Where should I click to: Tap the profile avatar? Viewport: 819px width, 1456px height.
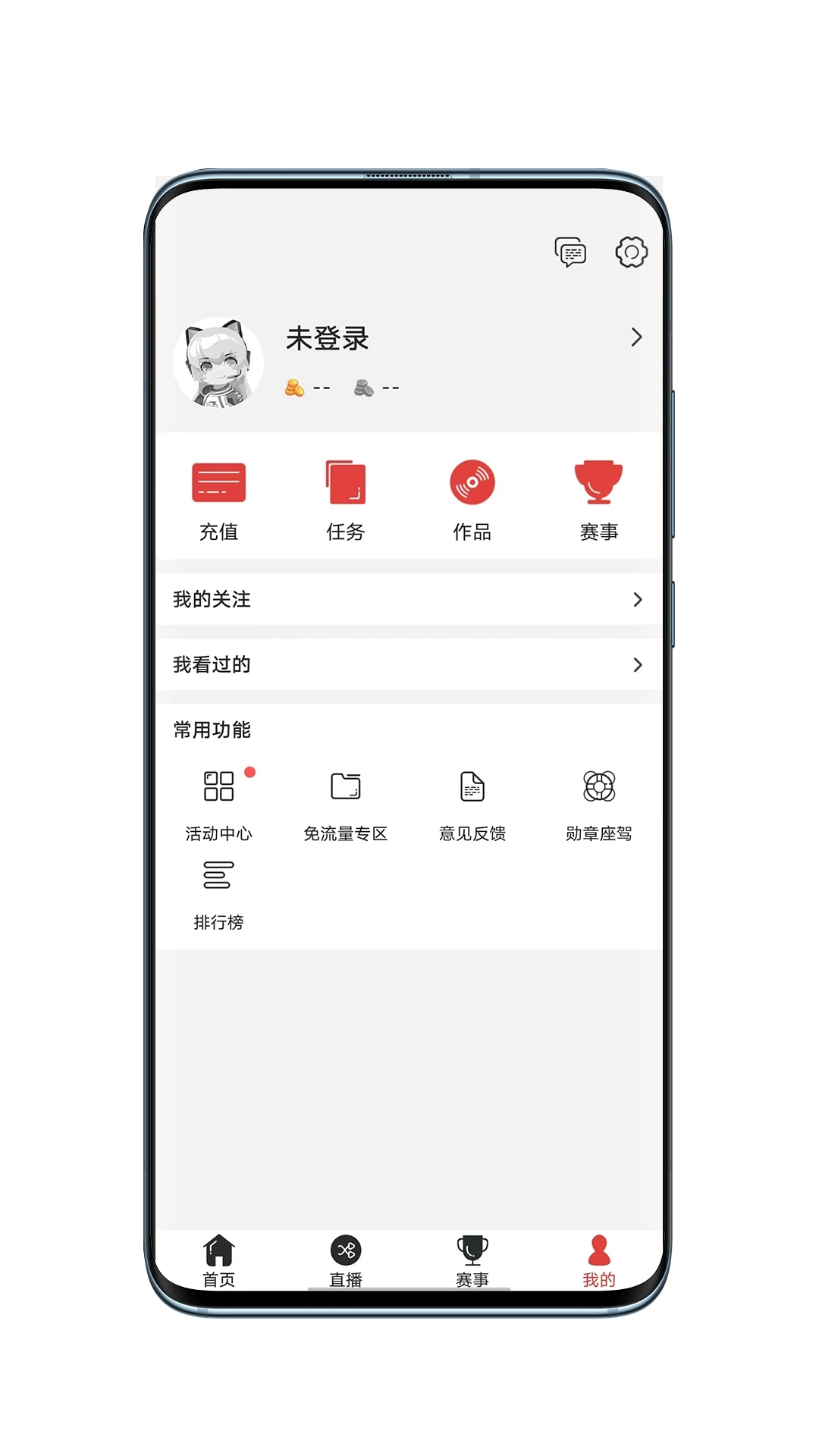218,362
